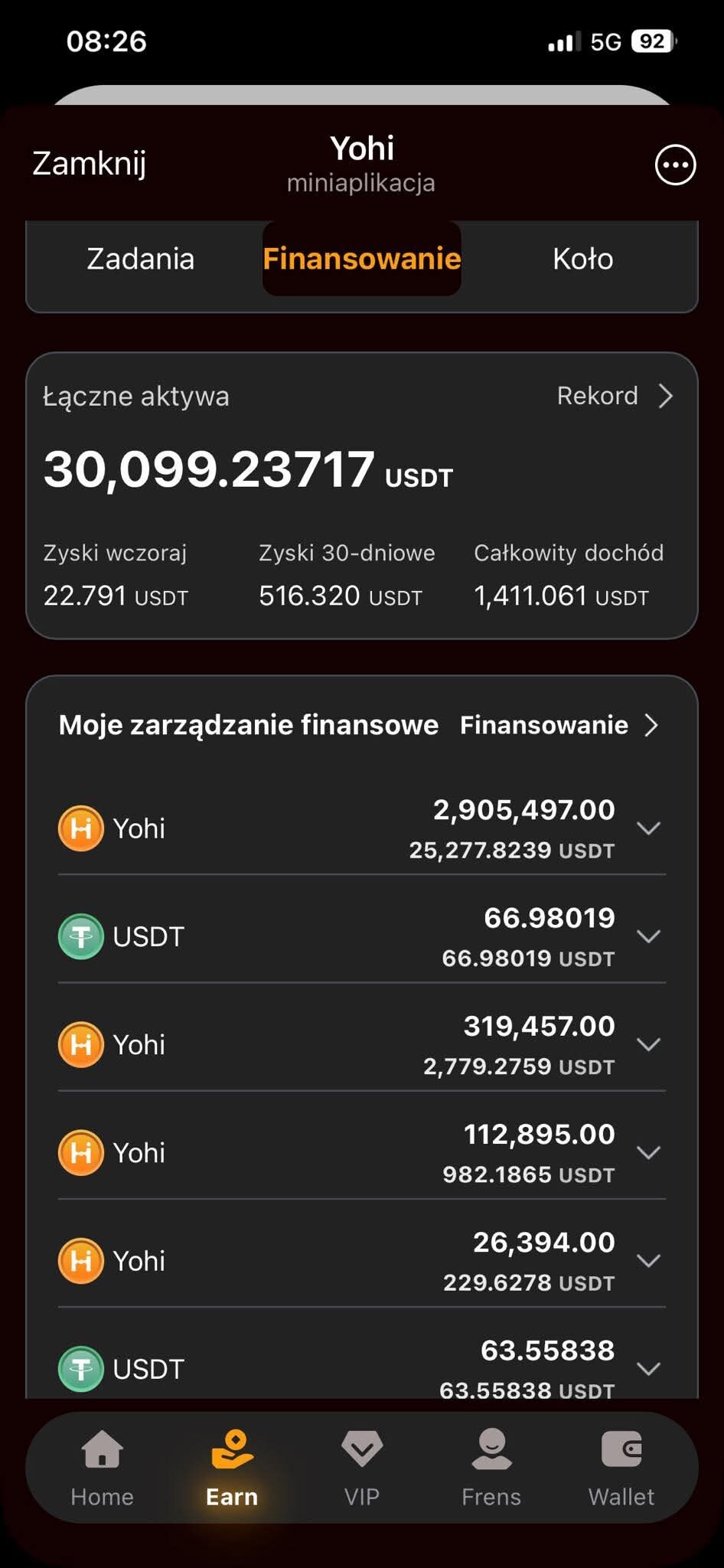The image size is (724, 1568).
Task: Expand the Yohi 112,895.00 row
Action: point(648,1152)
